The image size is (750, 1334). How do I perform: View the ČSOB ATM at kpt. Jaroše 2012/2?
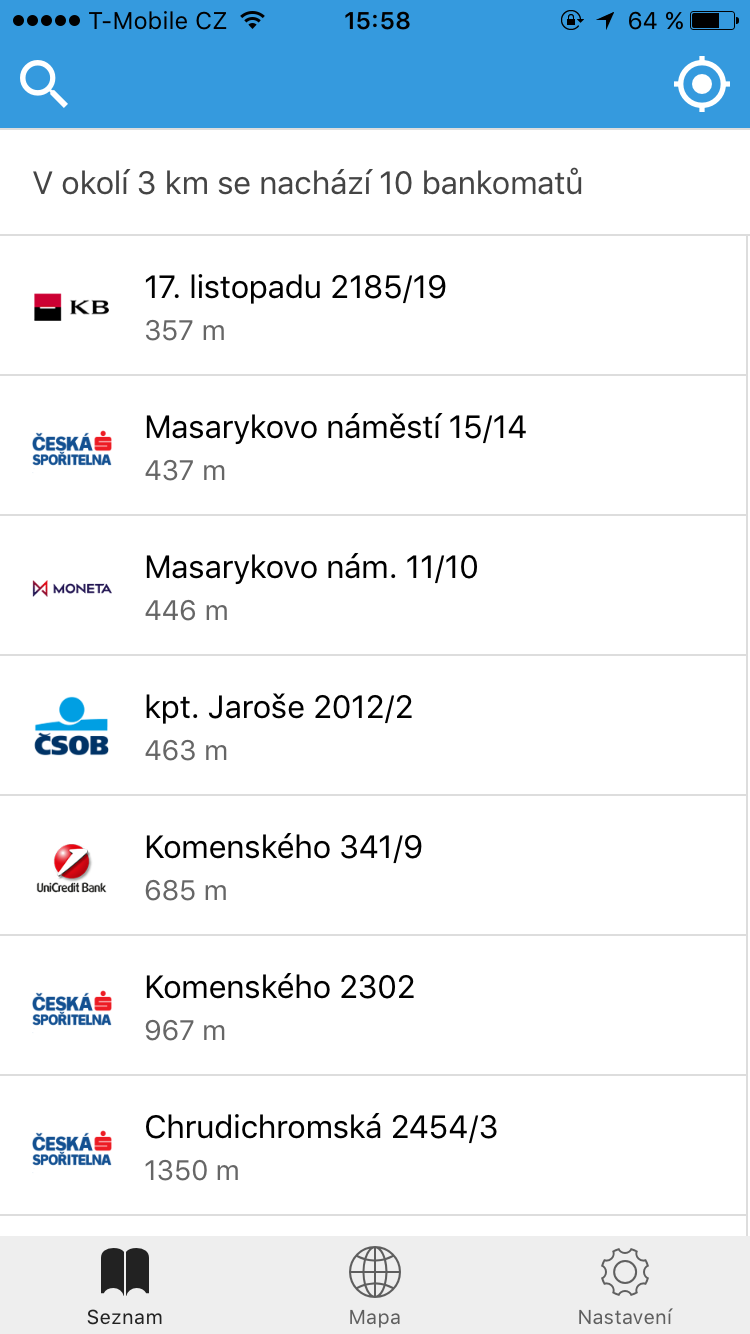tap(374, 726)
